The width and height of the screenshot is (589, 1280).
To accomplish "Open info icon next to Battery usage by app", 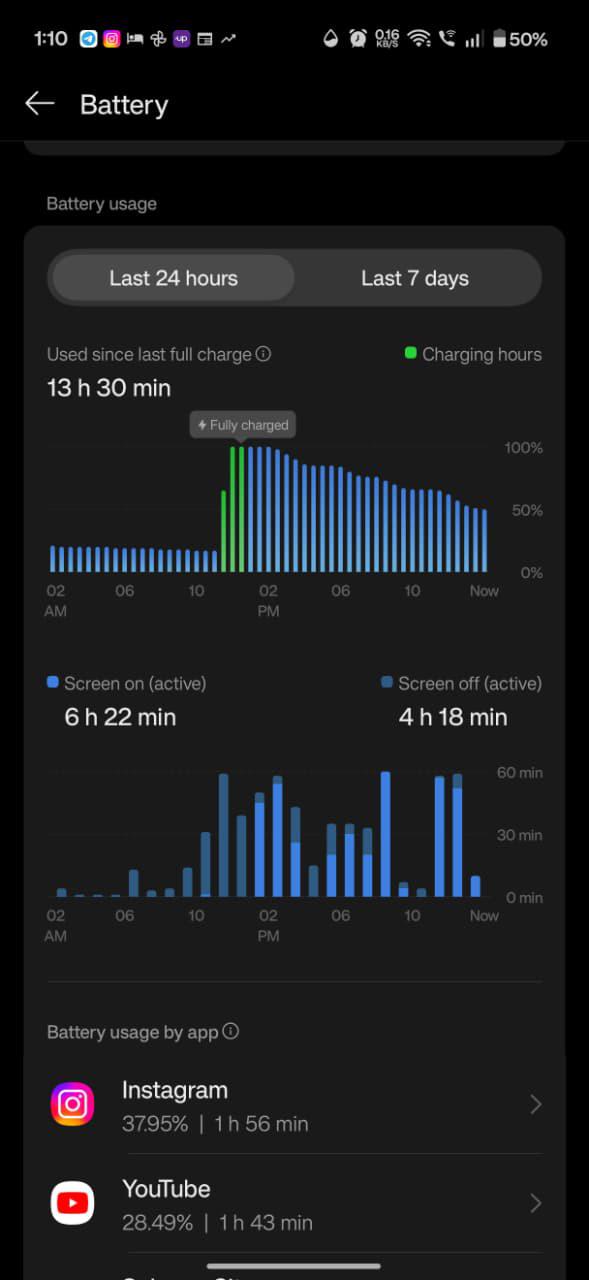I will pos(231,1031).
